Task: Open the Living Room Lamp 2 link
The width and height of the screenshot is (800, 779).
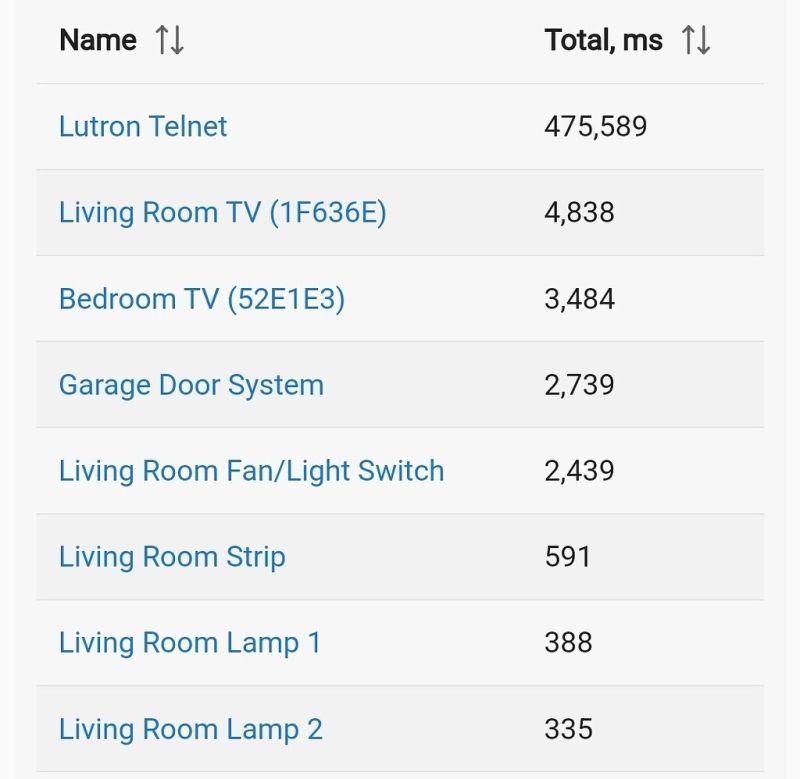Action: point(191,729)
